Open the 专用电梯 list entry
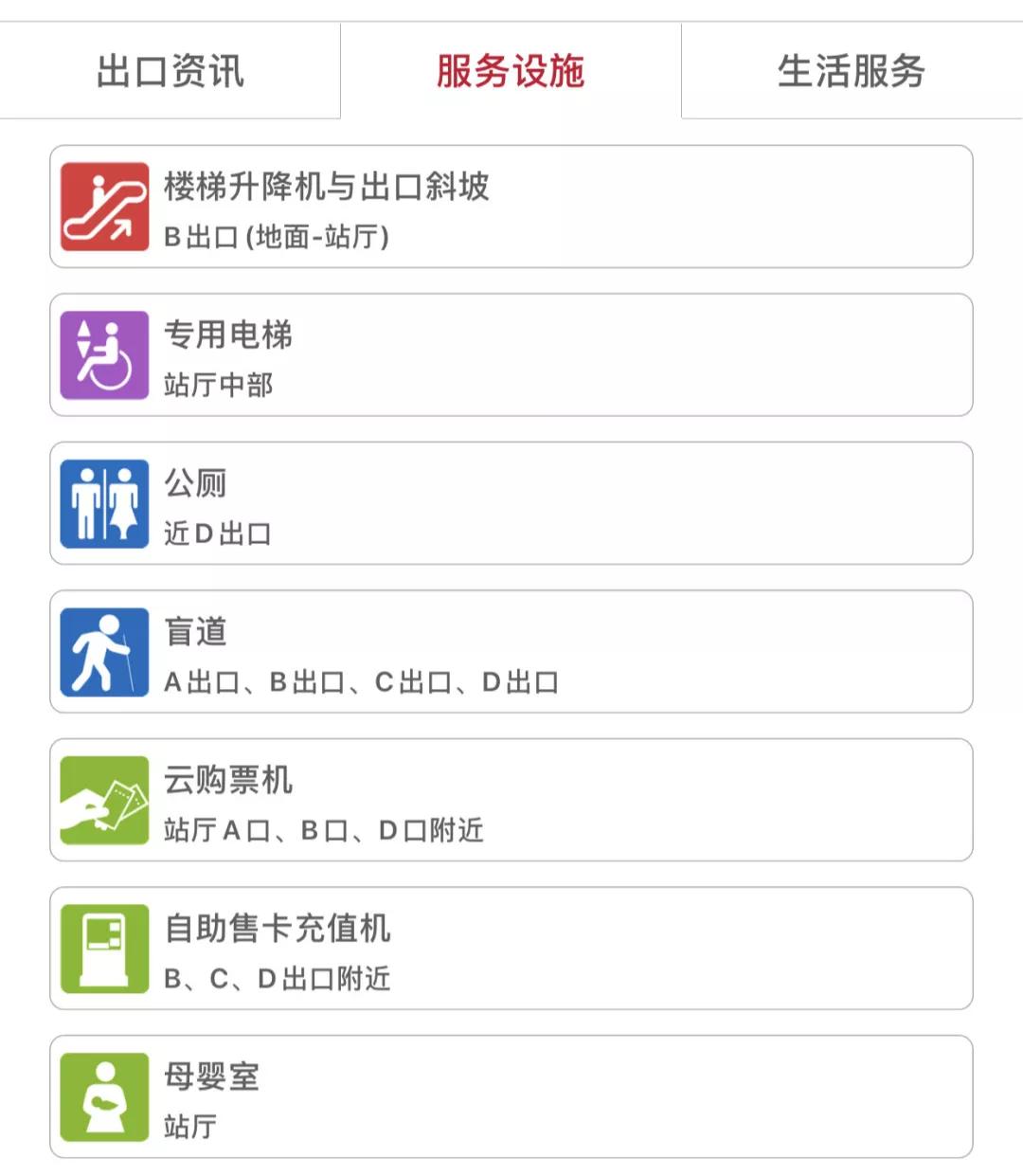This screenshot has height=1176, width=1023. (511, 354)
